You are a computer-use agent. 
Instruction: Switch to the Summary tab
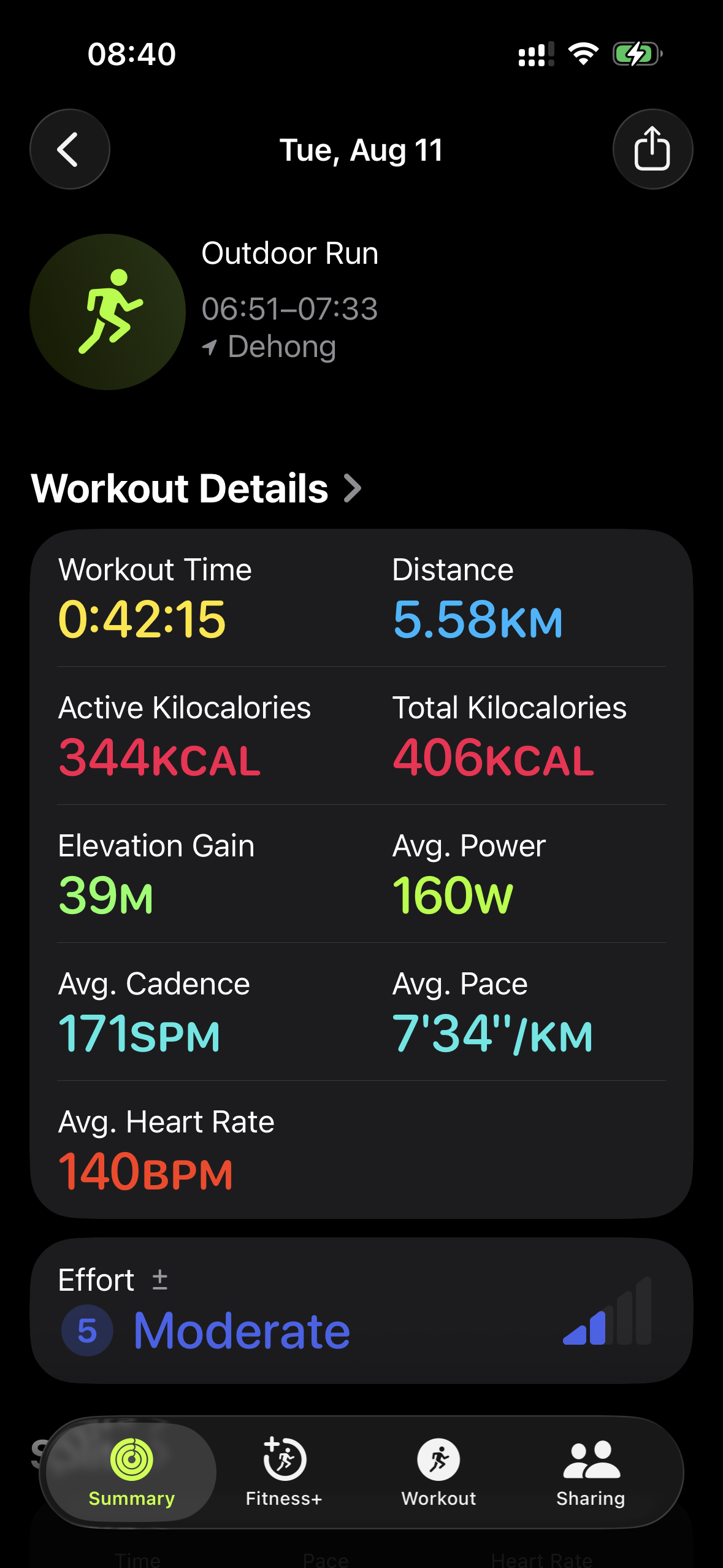131,1472
